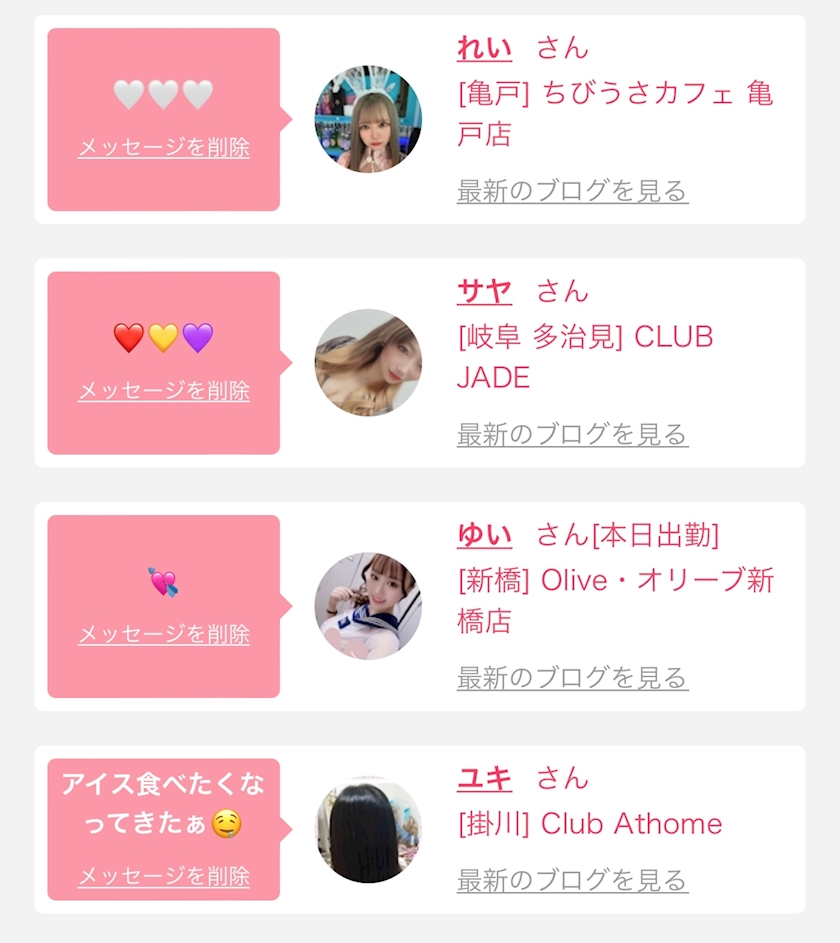This screenshot has width=840, height=943.
Task: Open ゆい's profile name link
Action: pos(484,535)
